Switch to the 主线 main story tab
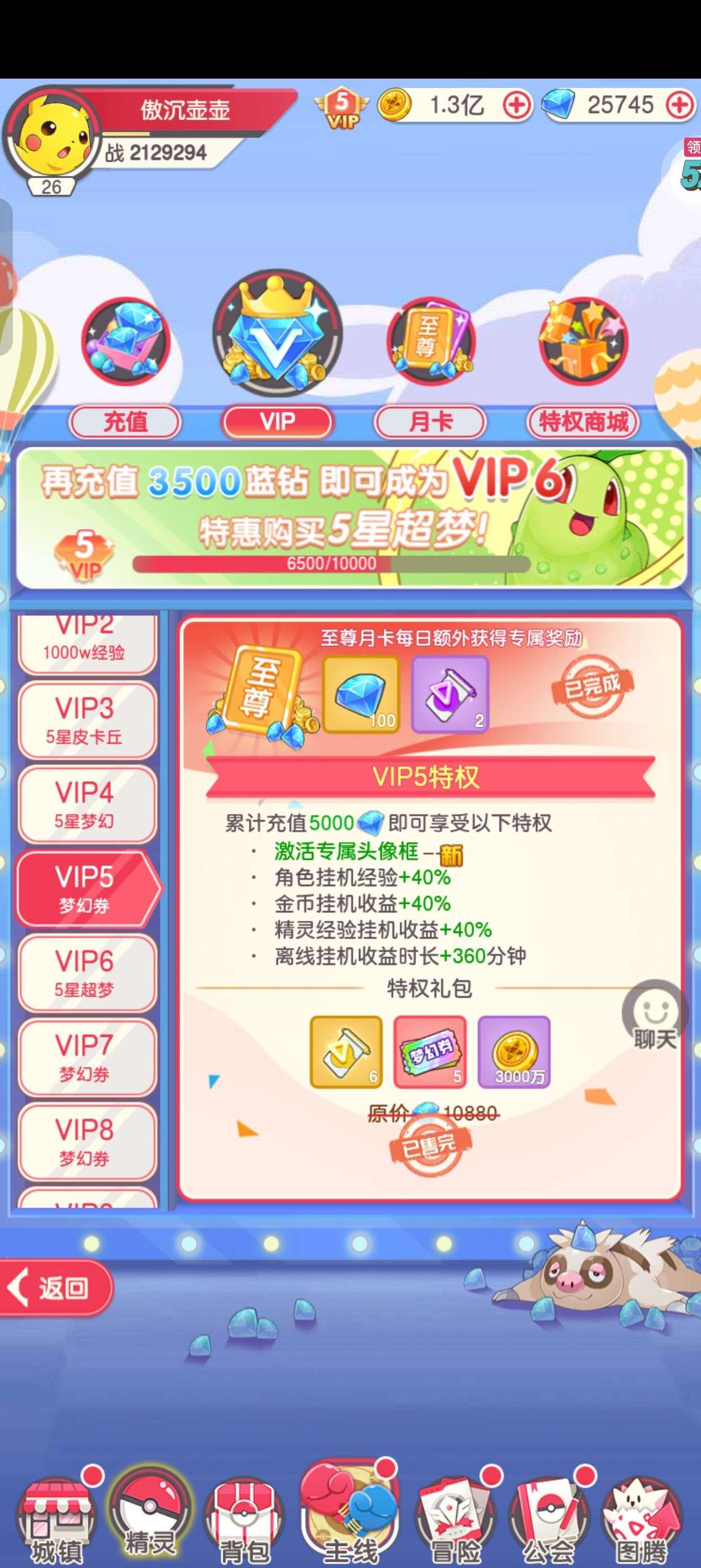 349,1515
